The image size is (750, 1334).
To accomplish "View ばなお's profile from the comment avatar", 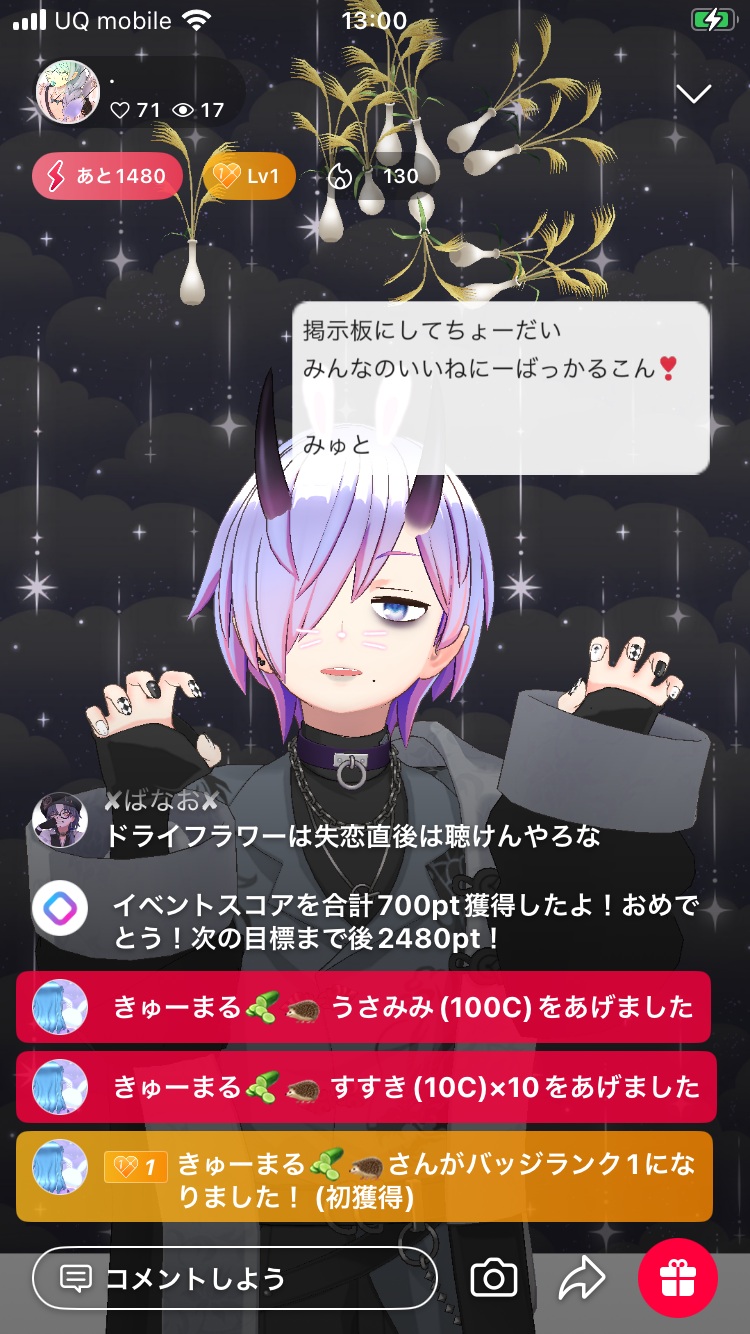I will click(x=60, y=821).
